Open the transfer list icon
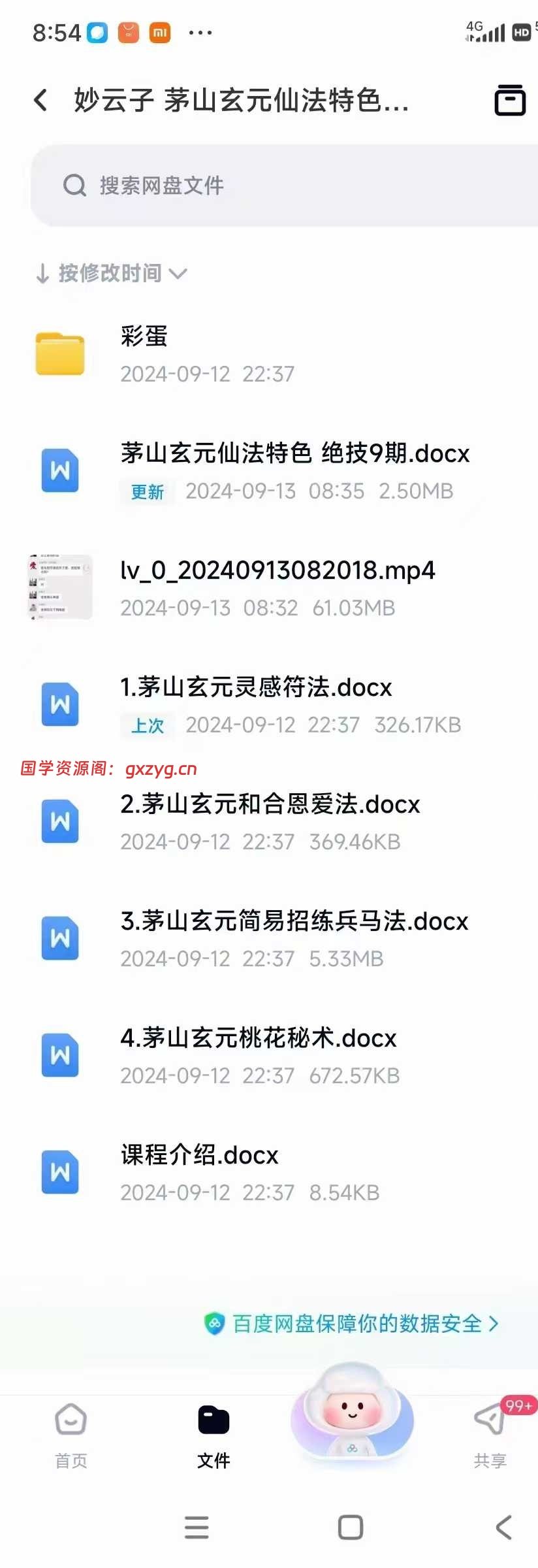Viewport: 538px width, 1568px height. [509, 101]
